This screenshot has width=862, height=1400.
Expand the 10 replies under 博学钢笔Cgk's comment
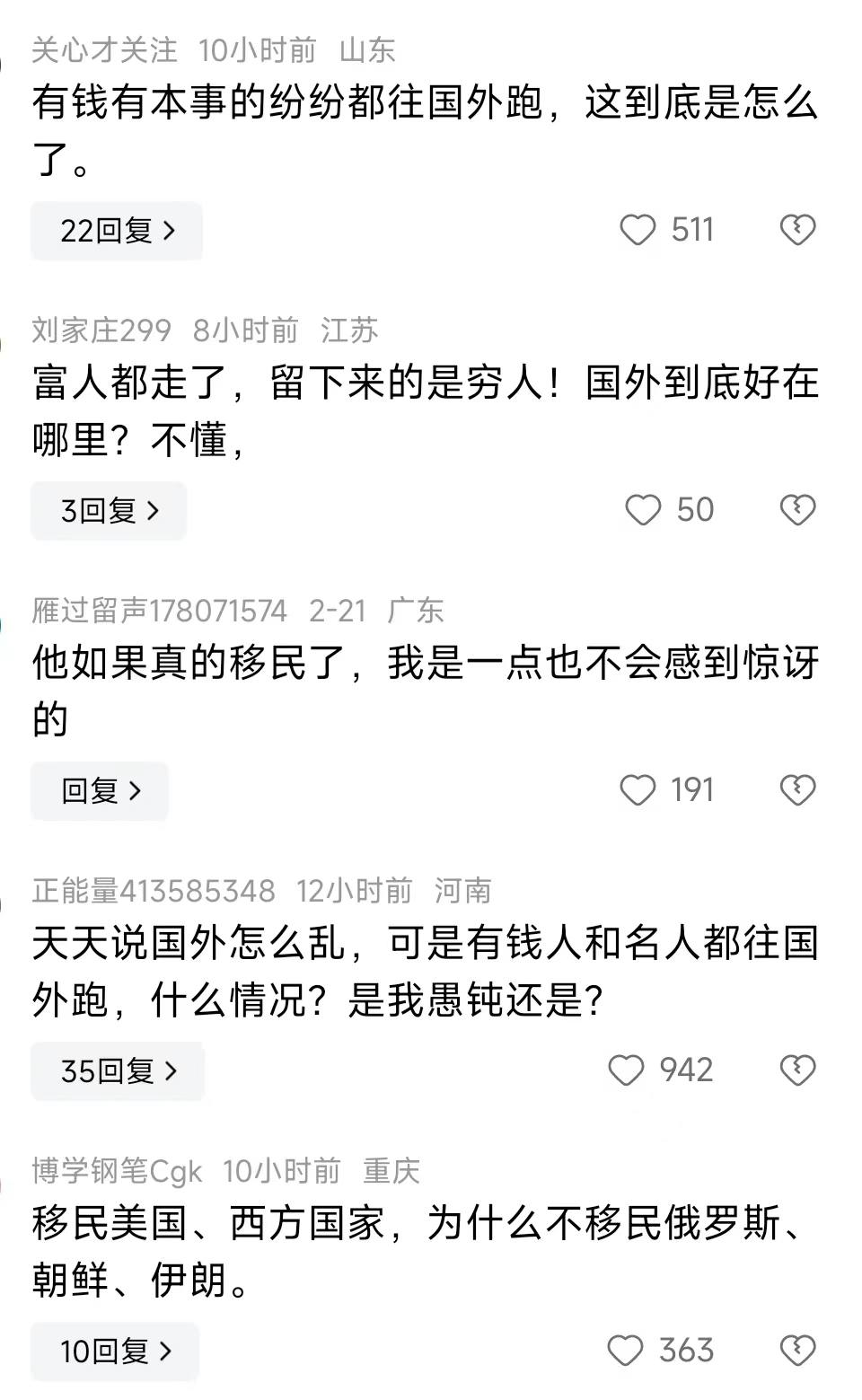[115, 1352]
